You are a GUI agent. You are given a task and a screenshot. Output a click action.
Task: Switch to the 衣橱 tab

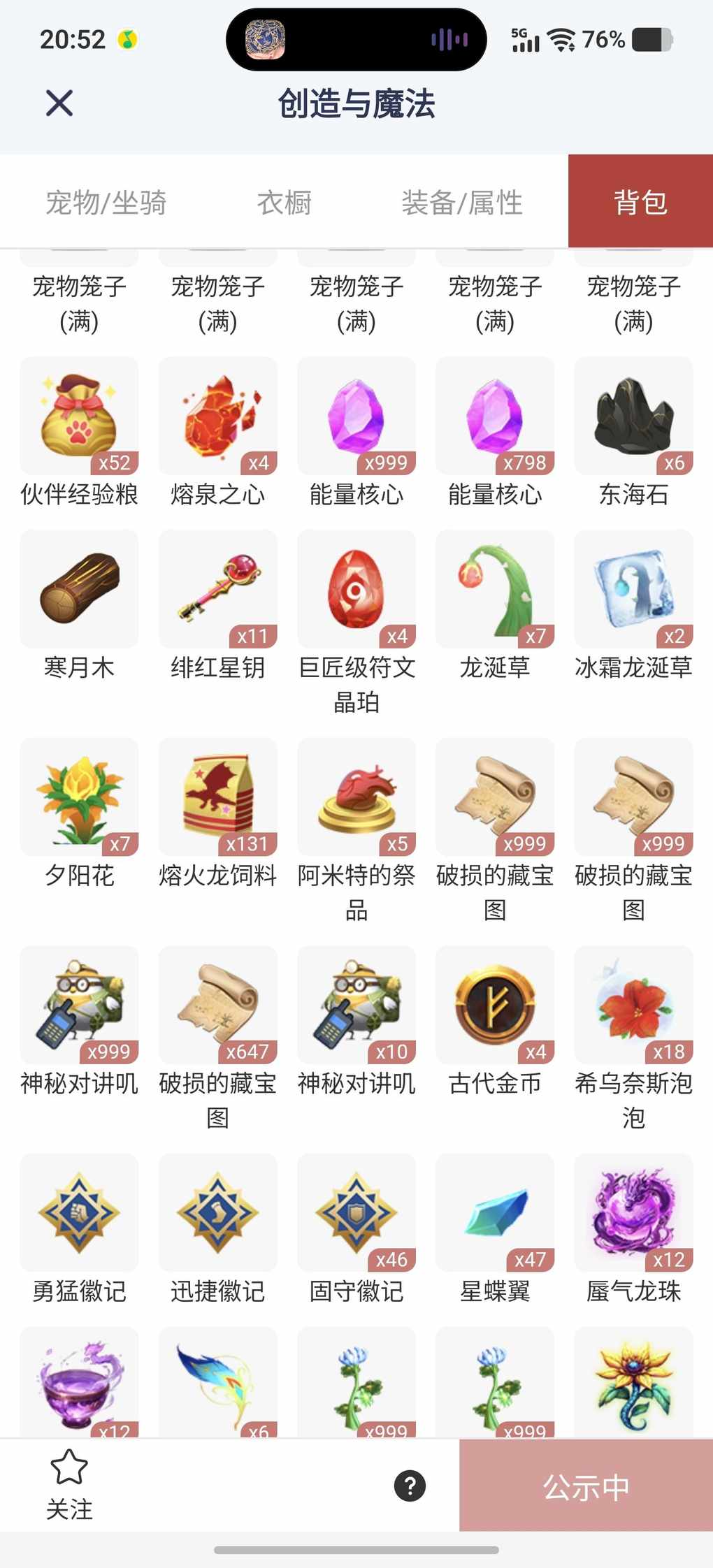pos(284,203)
